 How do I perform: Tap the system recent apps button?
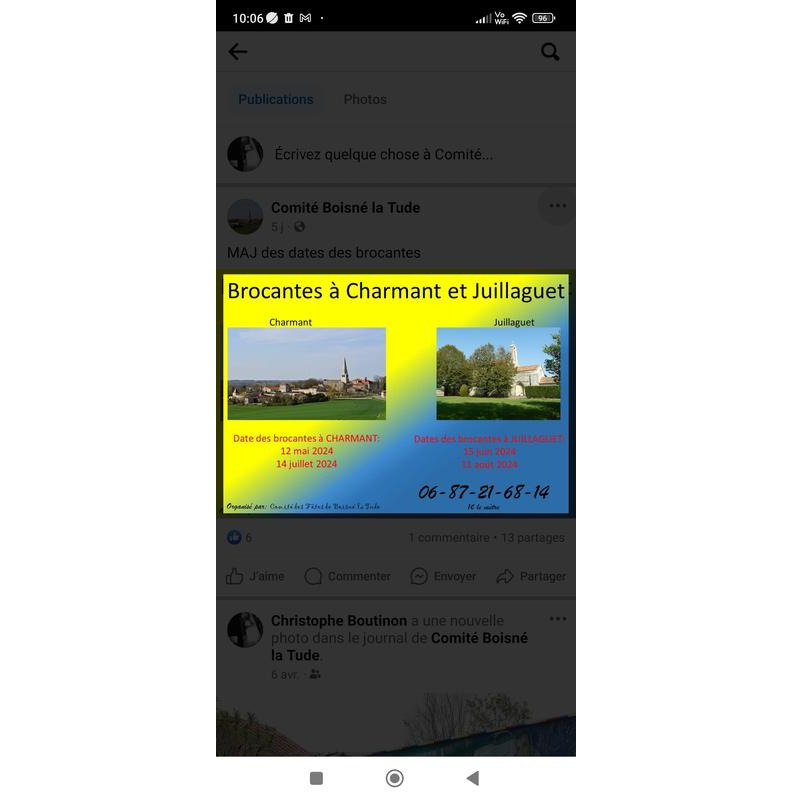coord(316,778)
